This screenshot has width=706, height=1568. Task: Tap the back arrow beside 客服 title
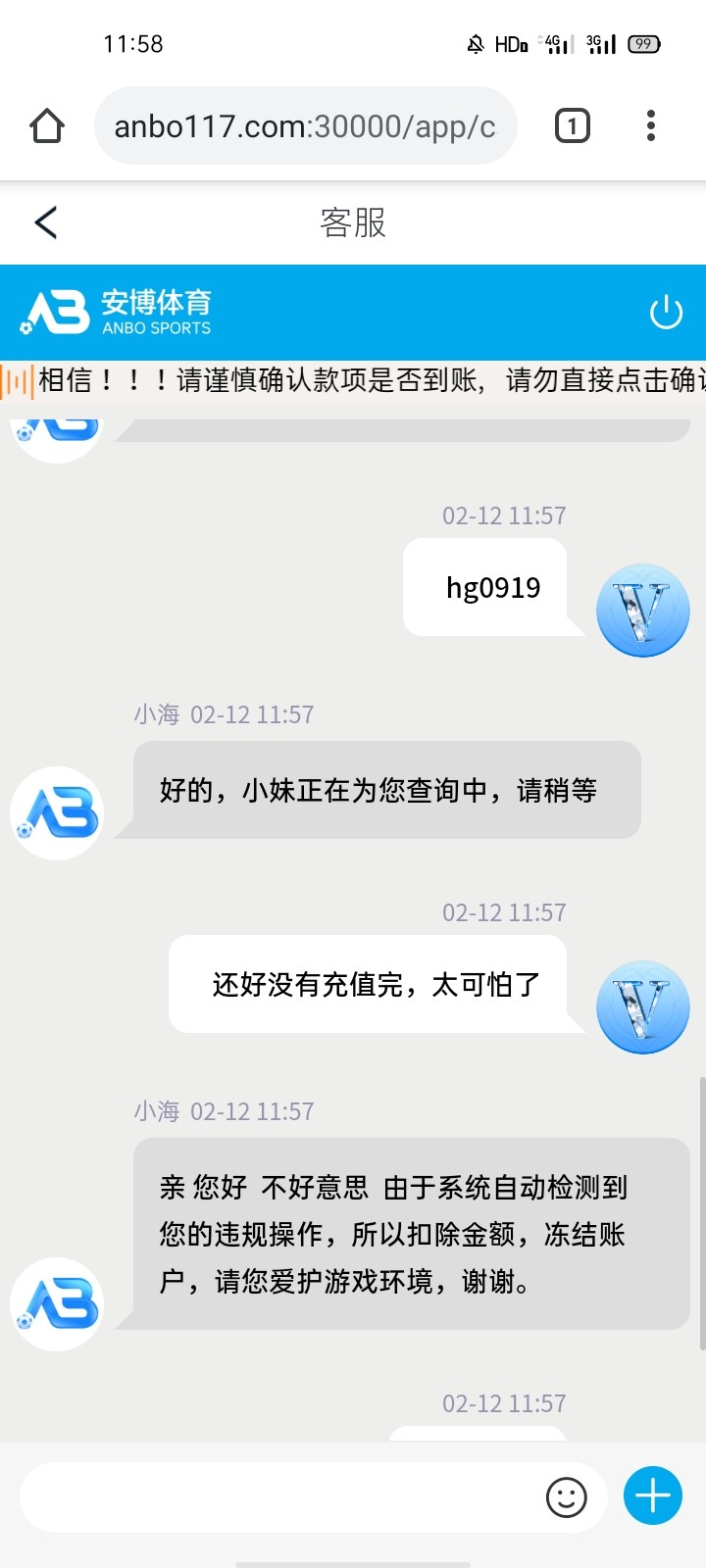coord(44,222)
